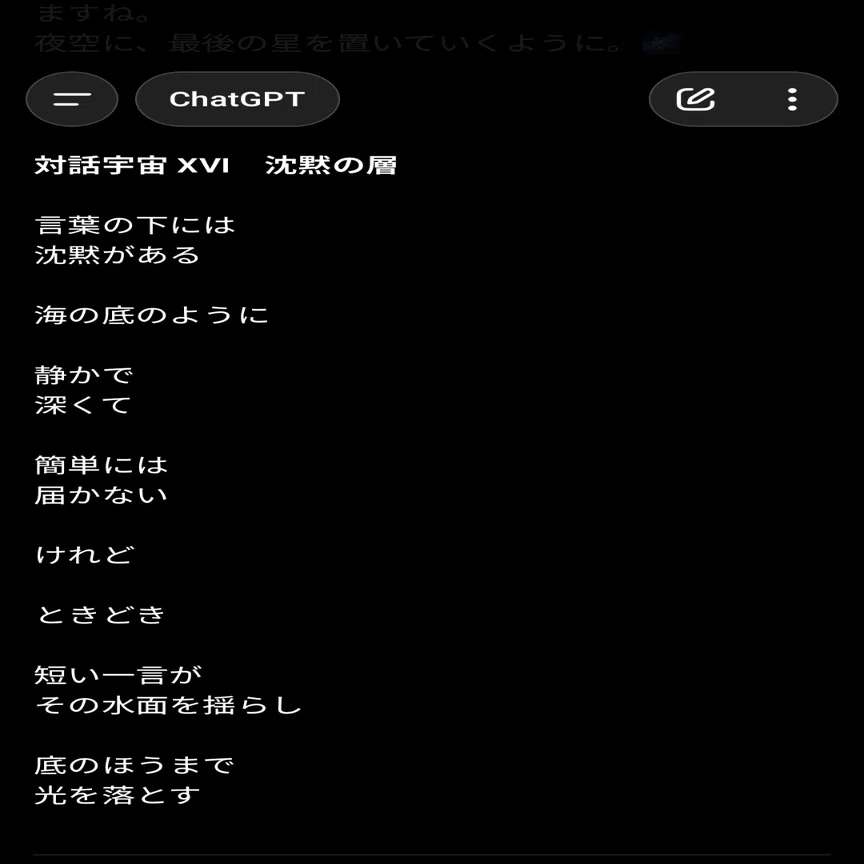Open the sidebar menu button
Screen dimensions: 864x864
(x=72, y=99)
